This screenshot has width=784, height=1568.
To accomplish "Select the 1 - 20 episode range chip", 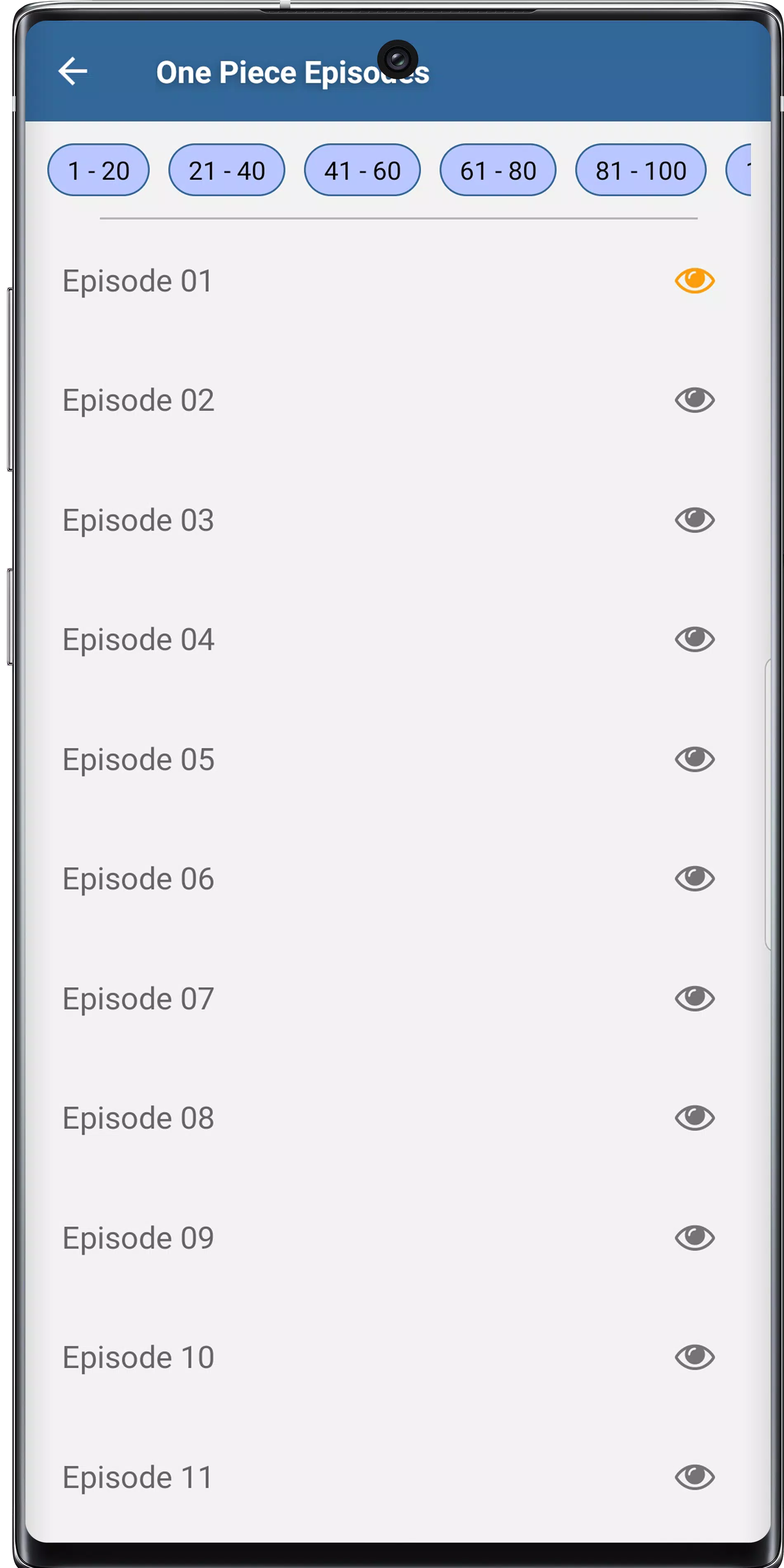I will click(x=99, y=170).
